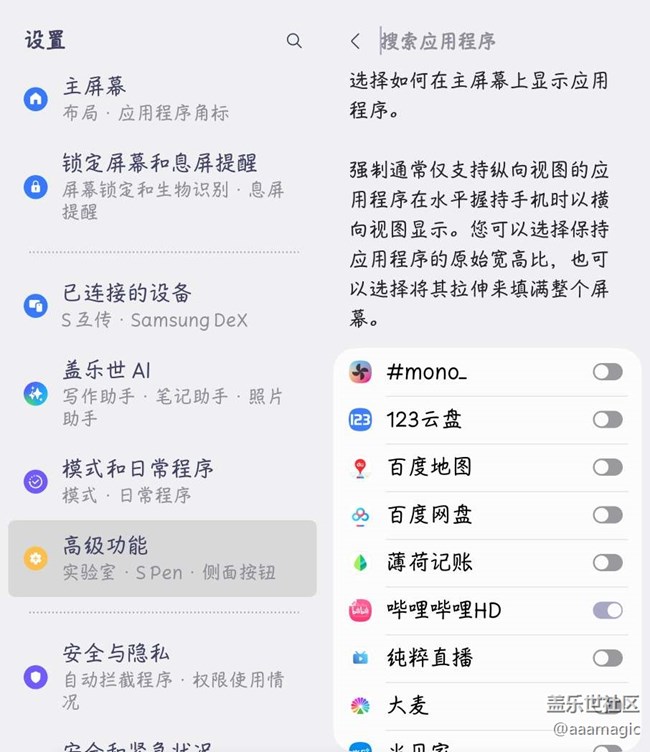Image resolution: width=650 pixels, height=752 pixels.
Task: Open the settings search icon
Action: click(294, 41)
